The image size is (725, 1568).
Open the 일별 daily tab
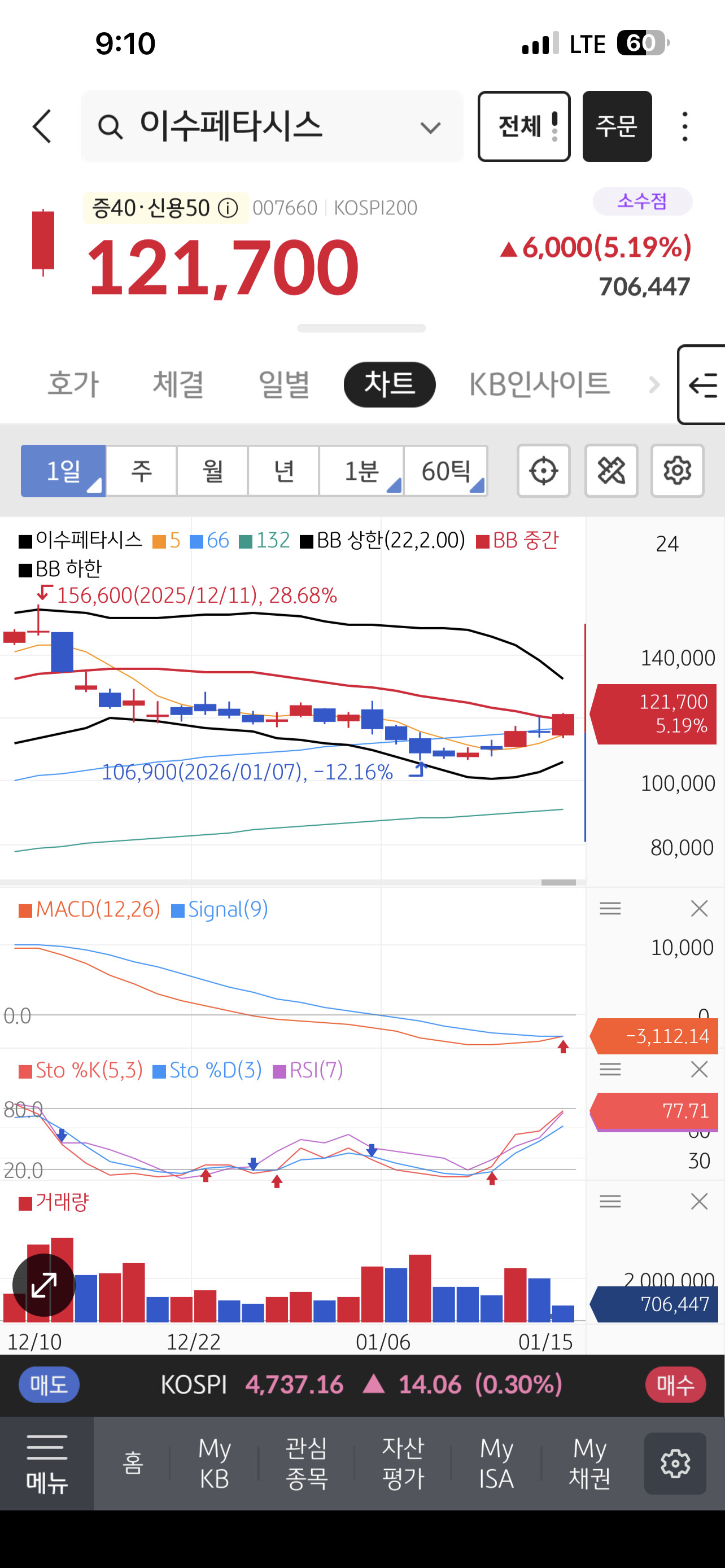point(283,384)
